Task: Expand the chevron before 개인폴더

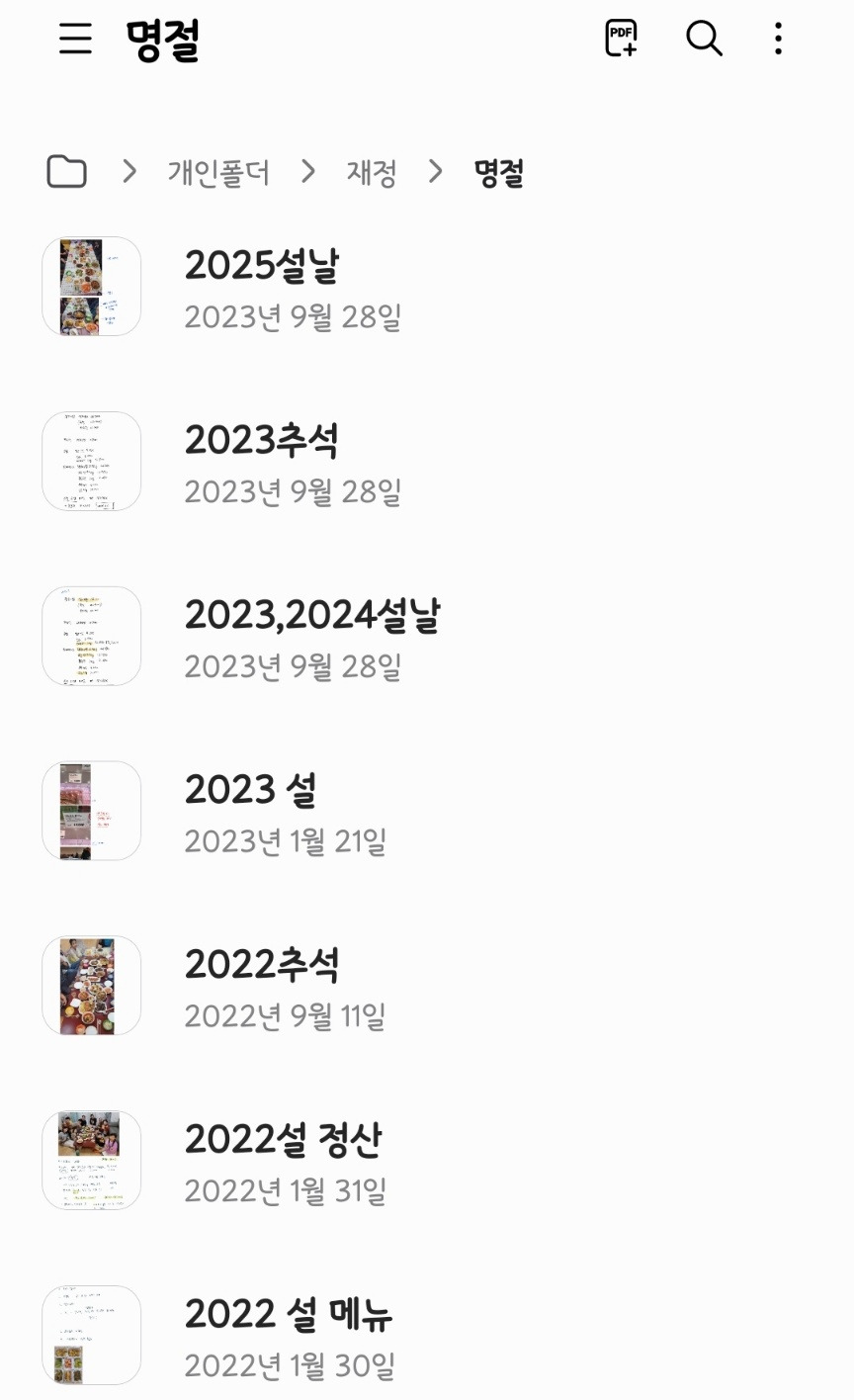Action: pos(128,170)
